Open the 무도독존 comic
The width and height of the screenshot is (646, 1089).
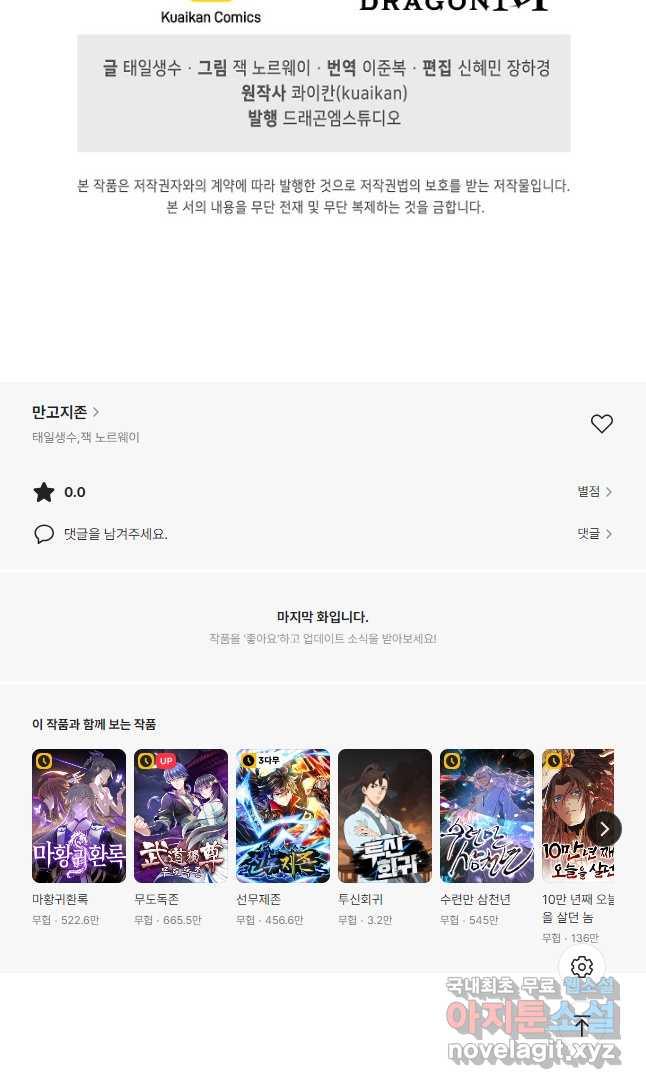point(181,816)
